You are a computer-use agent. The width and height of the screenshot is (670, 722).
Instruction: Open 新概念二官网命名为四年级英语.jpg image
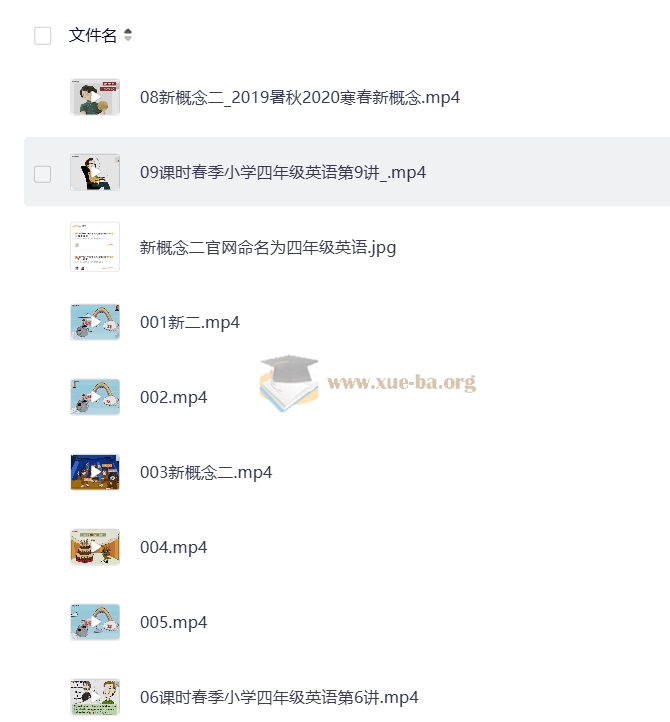(267, 247)
